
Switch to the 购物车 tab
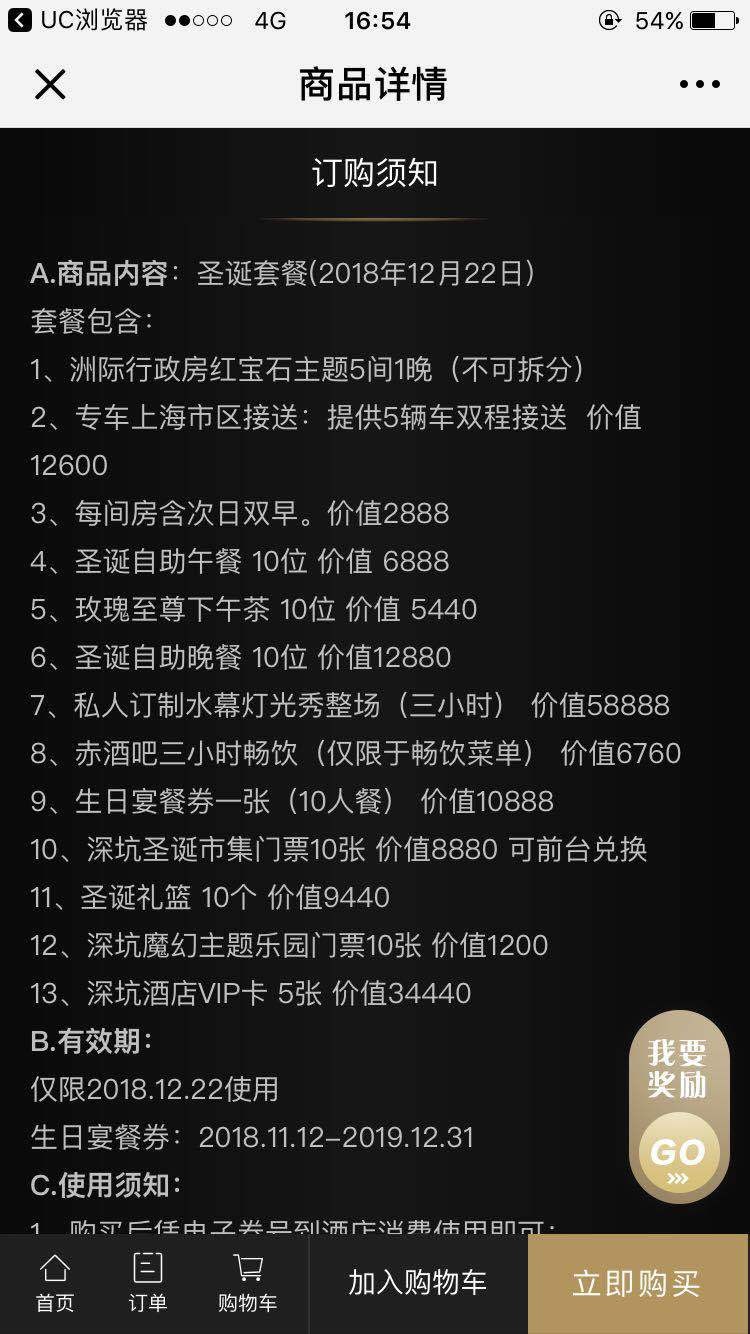coord(247,1284)
